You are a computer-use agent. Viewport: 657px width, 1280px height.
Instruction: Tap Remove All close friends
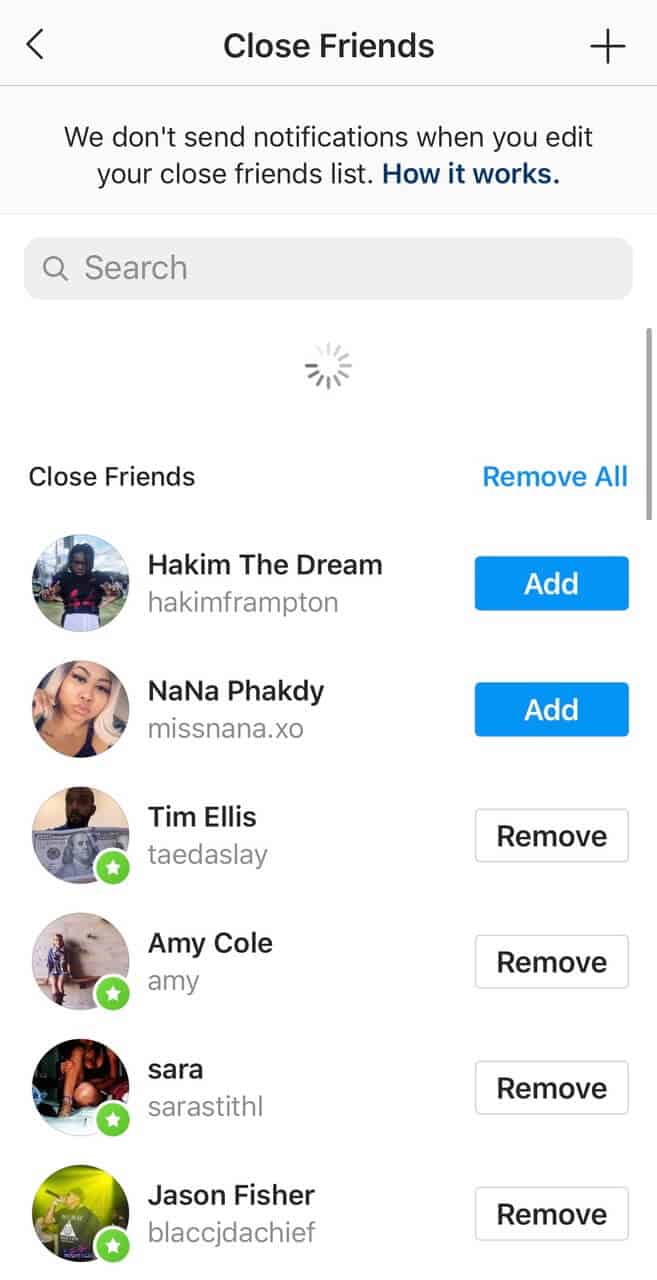tap(555, 477)
